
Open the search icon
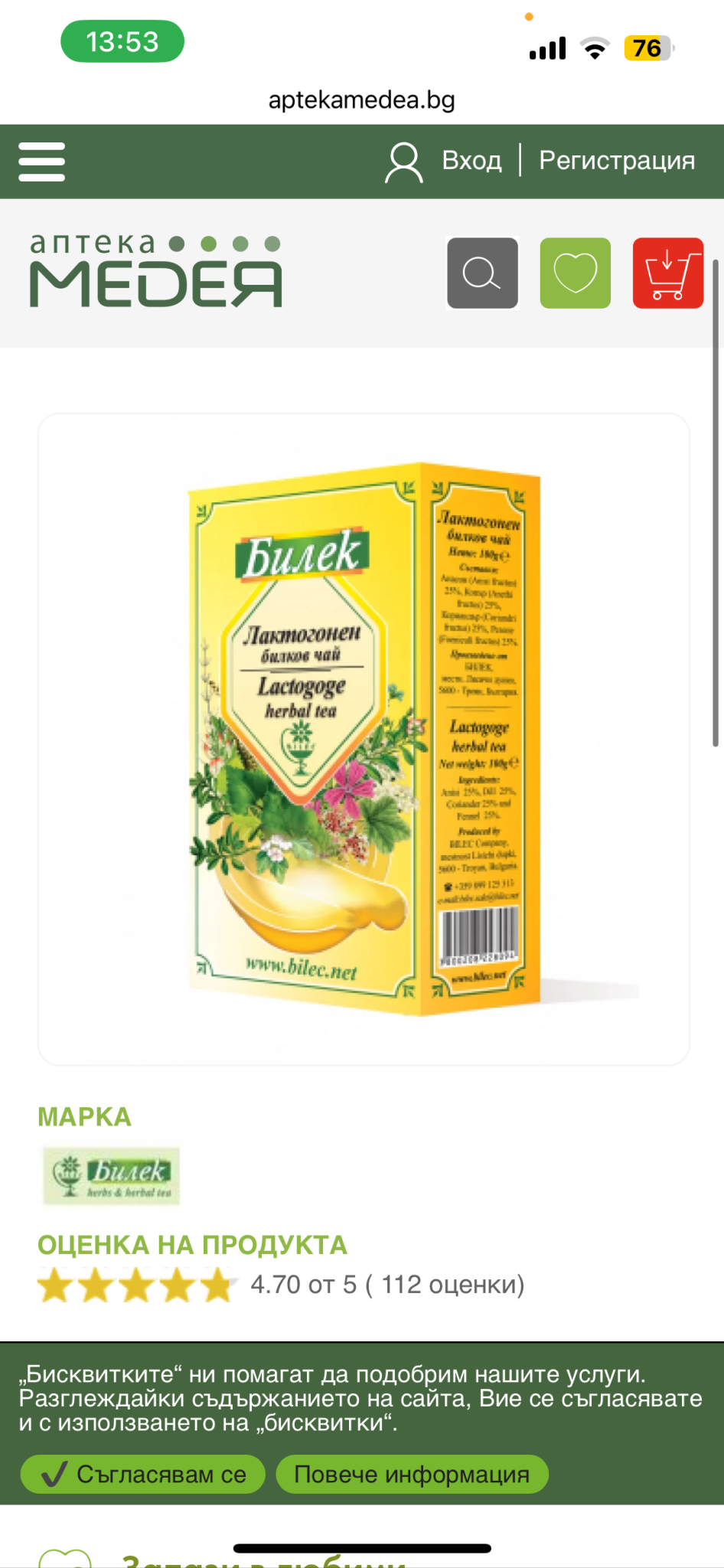pyautogui.click(x=482, y=273)
